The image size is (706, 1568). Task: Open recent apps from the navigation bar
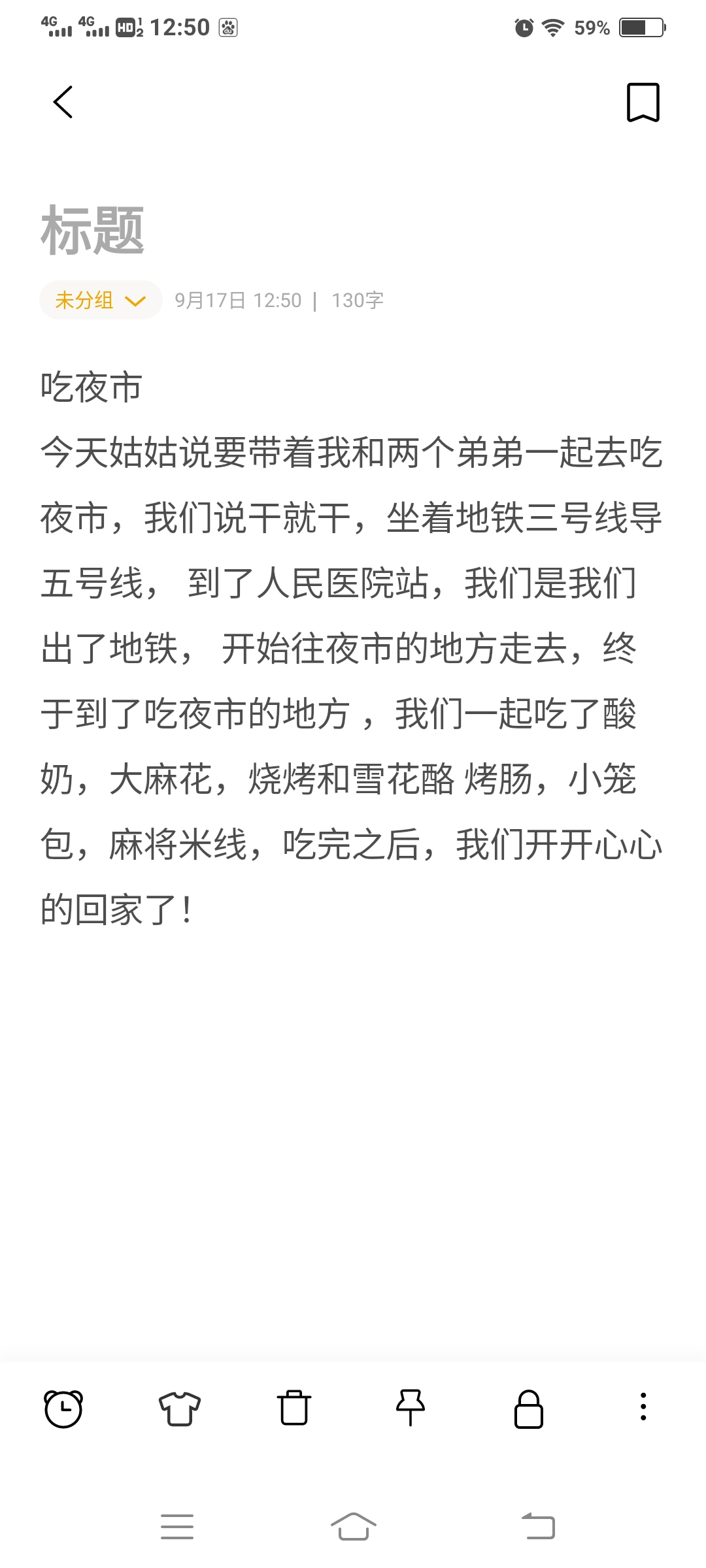click(177, 1526)
